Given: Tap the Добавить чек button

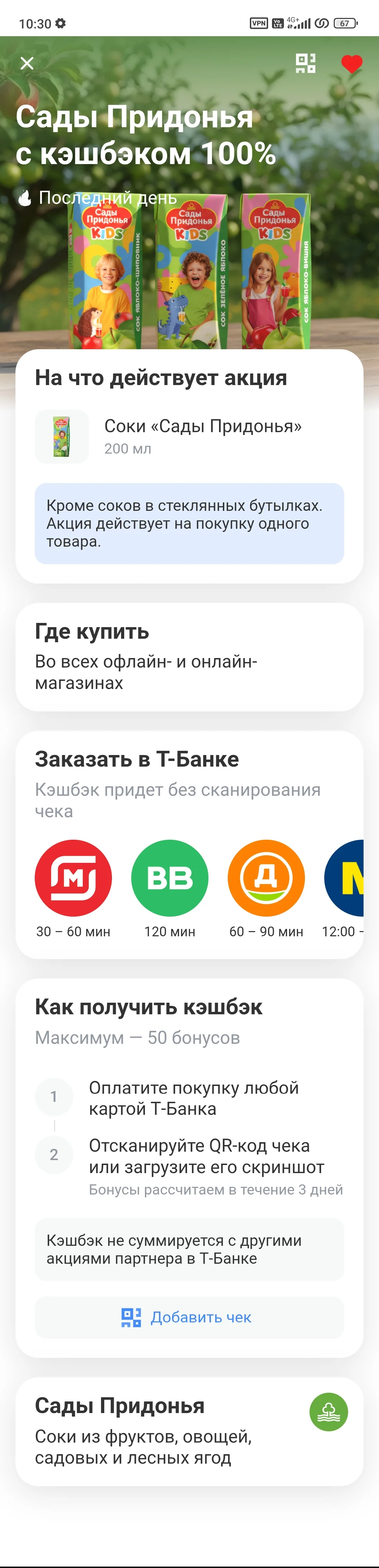Looking at the screenshot, I should click(x=189, y=1317).
